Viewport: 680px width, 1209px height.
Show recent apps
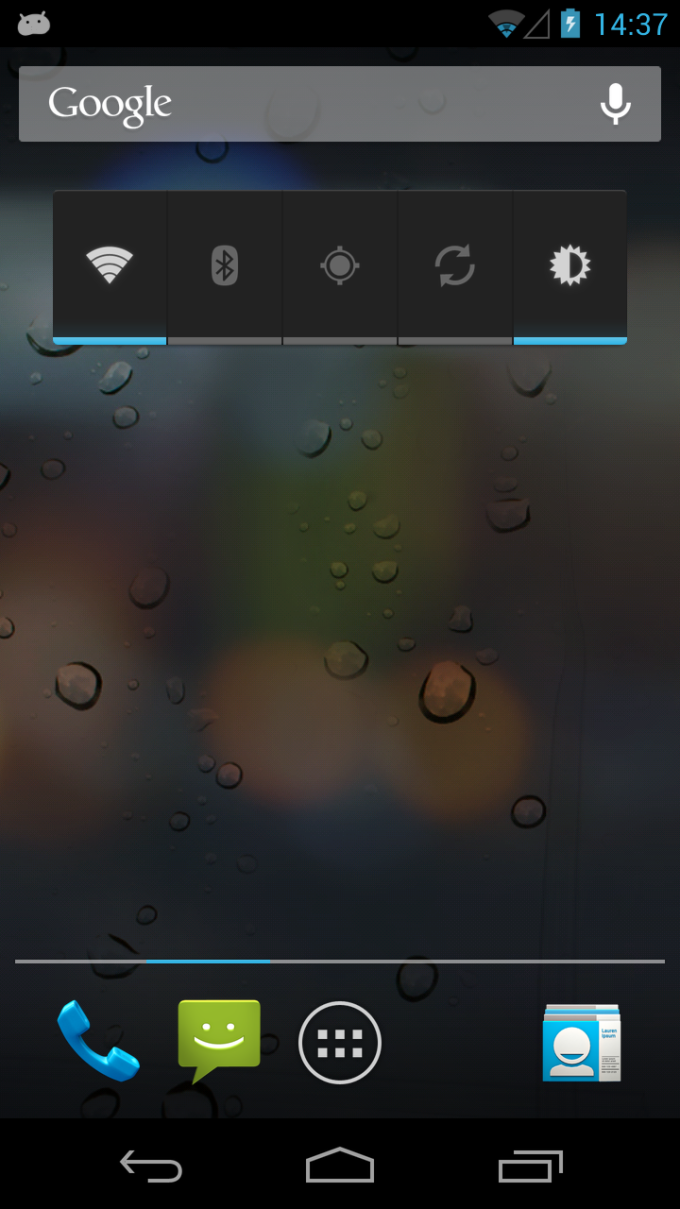pyautogui.click(x=530, y=1166)
